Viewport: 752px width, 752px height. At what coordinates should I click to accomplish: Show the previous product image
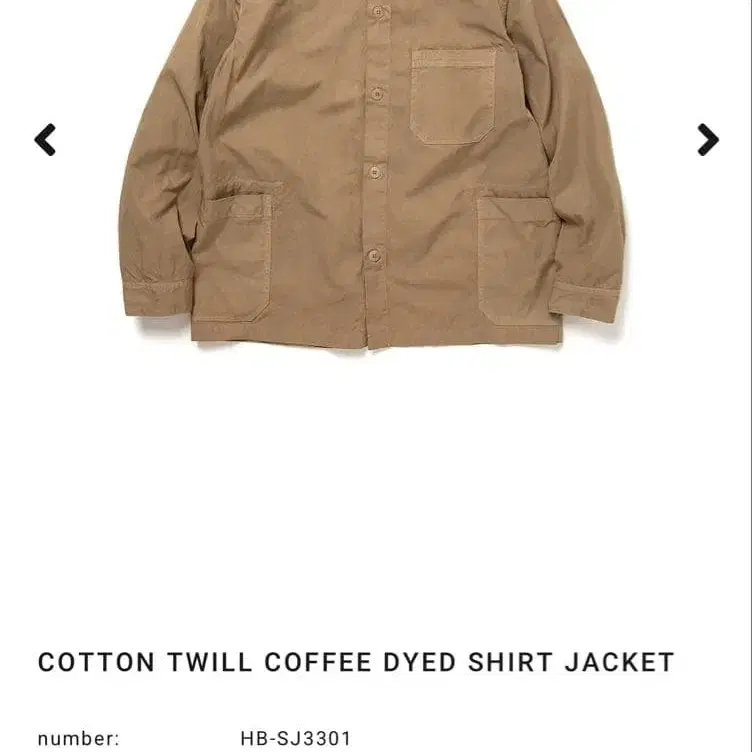[45, 139]
